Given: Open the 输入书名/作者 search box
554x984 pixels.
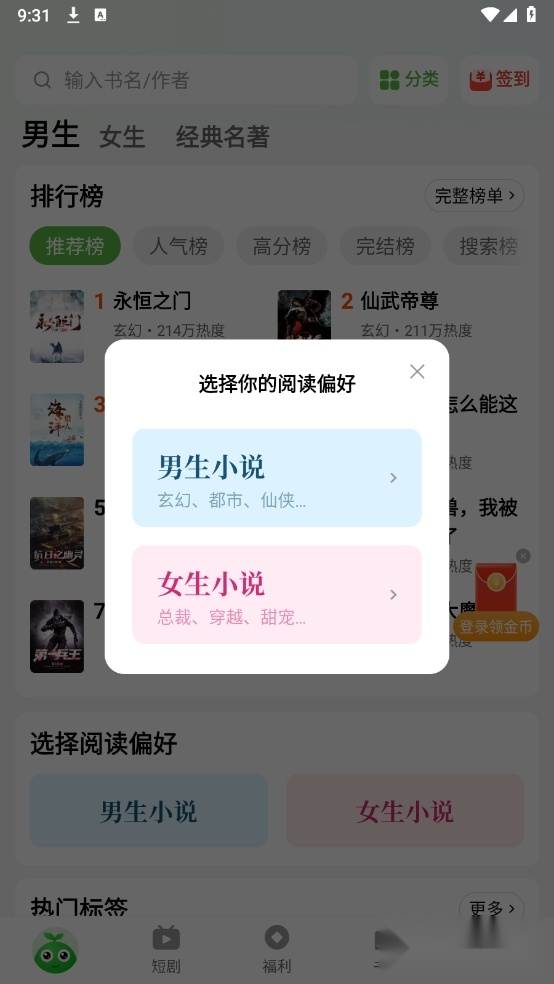Looking at the screenshot, I should point(186,80).
